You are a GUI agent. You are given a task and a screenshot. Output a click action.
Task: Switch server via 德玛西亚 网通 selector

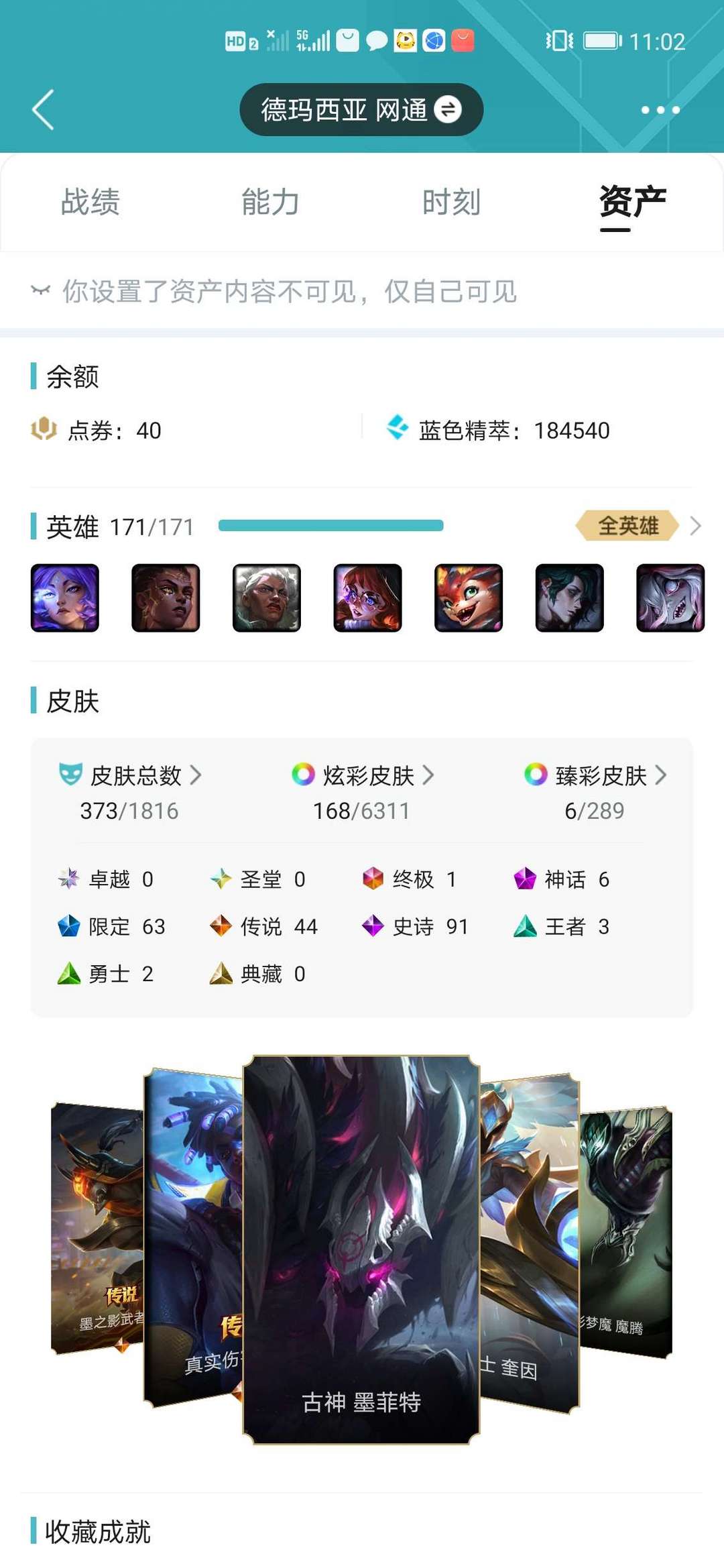click(361, 109)
